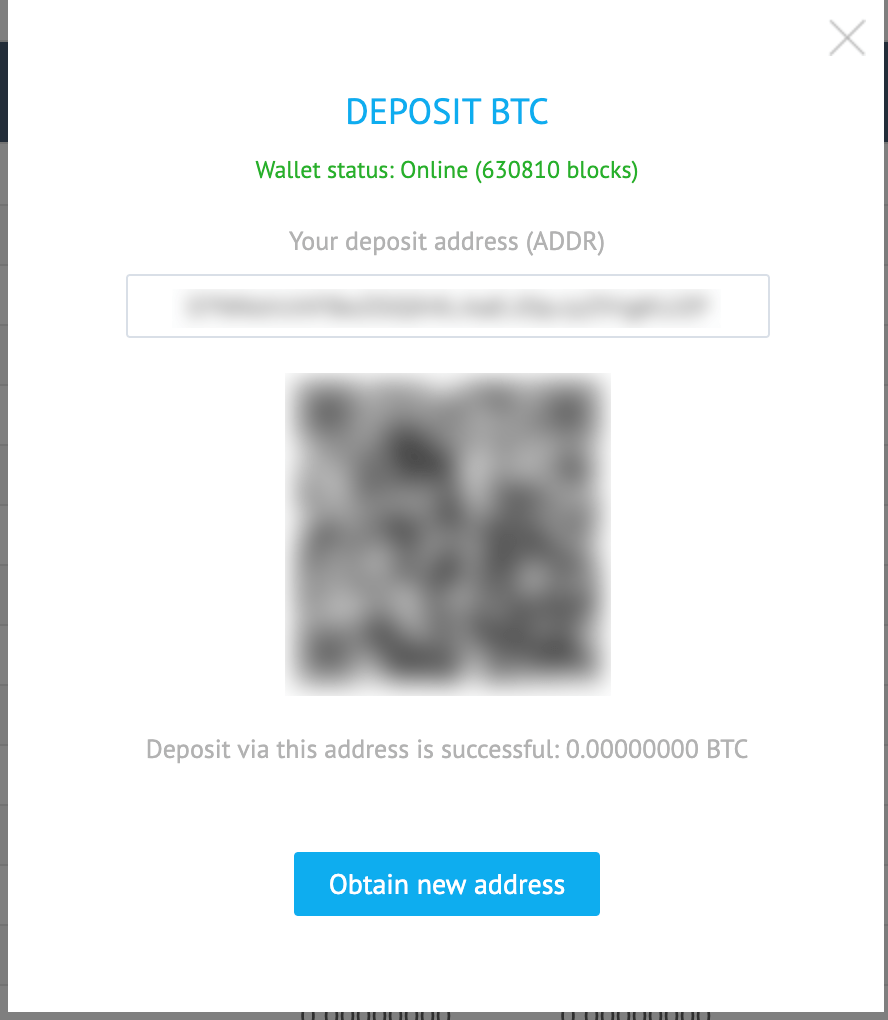This screenshot has height=1020, width=888.
Task: Select the deposit address field
Action: [x=447, y=306]
